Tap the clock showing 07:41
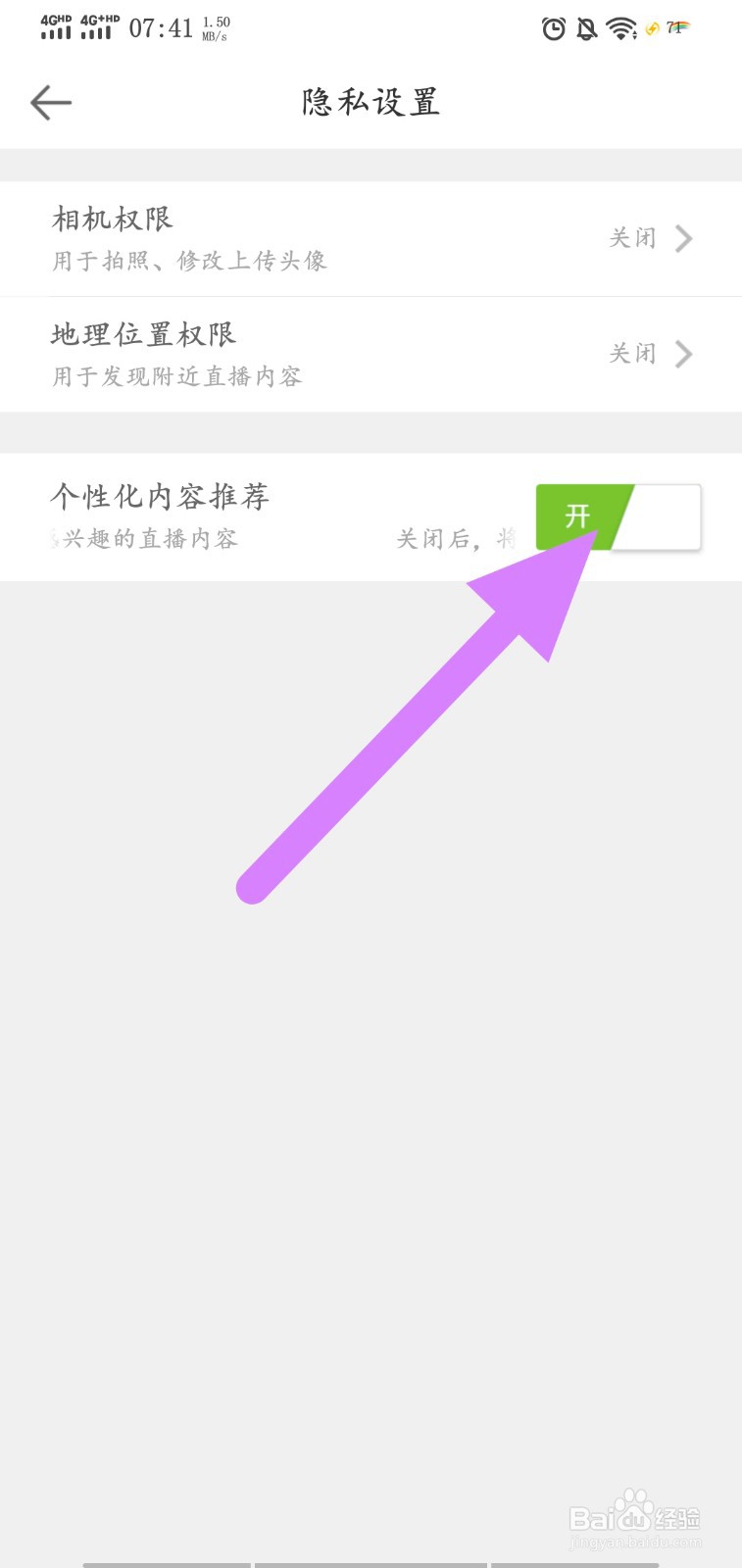 (x=160, y=28)
